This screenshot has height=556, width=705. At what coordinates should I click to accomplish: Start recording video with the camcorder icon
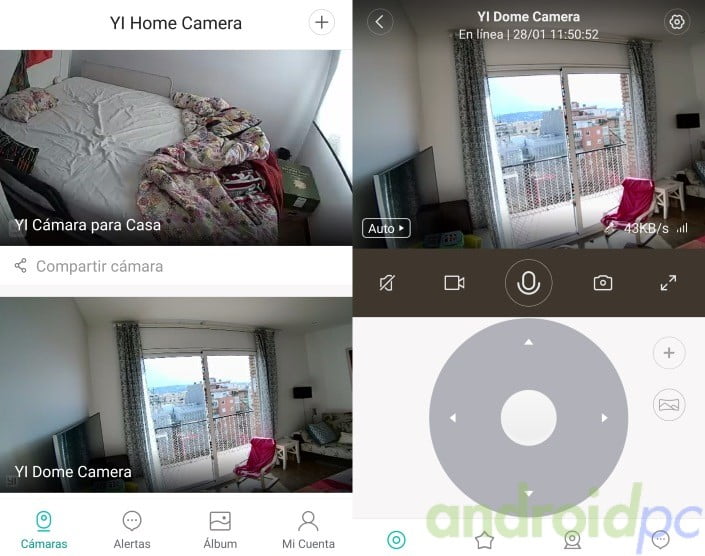[454, 283]
